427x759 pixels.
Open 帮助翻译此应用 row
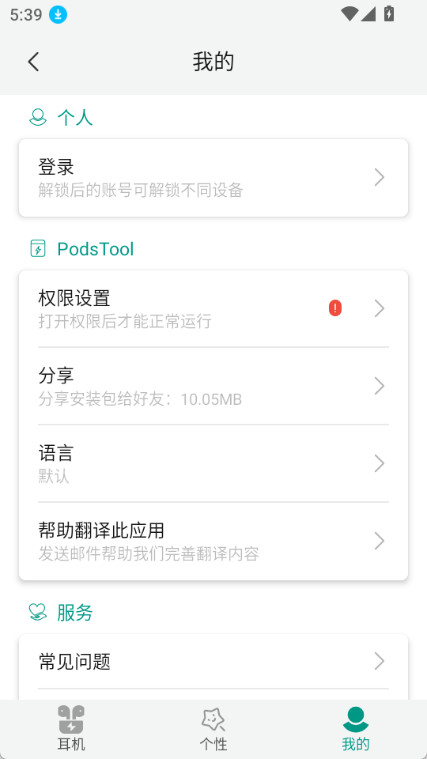pos(214,541)
